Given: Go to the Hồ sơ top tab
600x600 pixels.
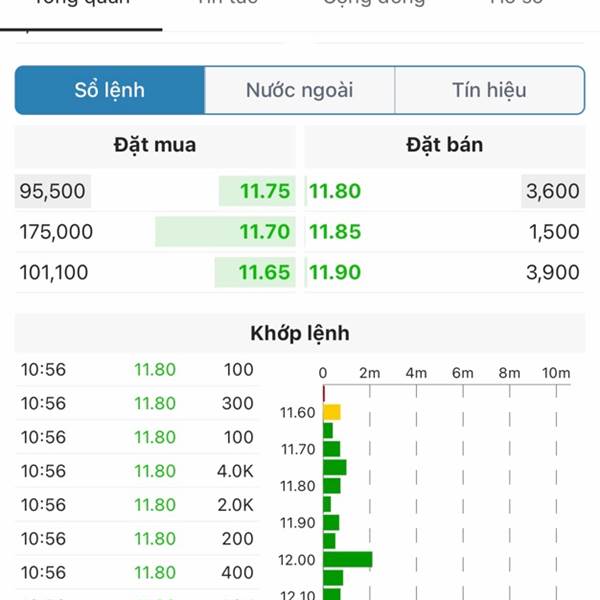Looking at the screenshot, I should 516,4.
